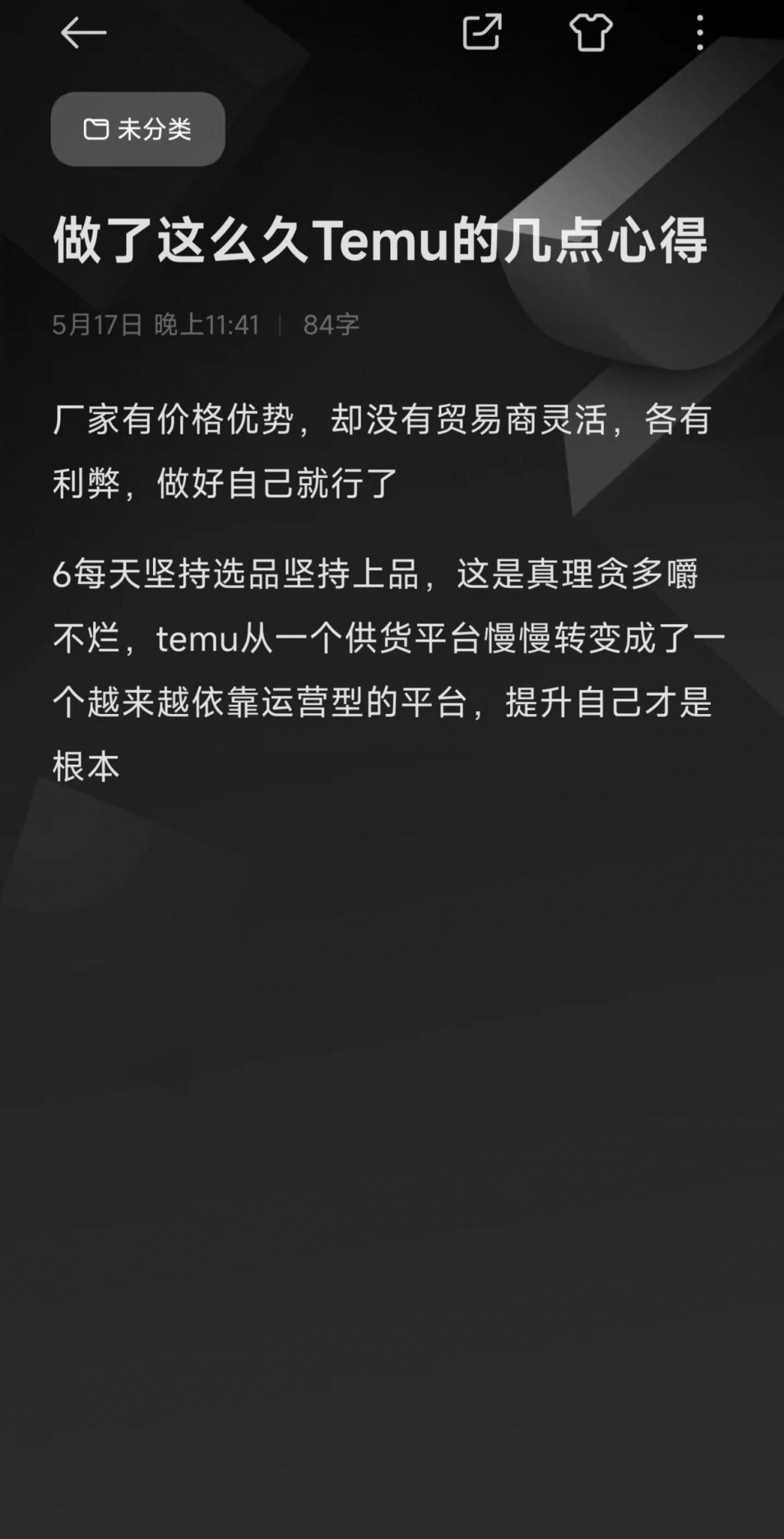Open the three-dot overflow menu
784x1539 pixels.
pyautogui.click(x=699, y=33)
